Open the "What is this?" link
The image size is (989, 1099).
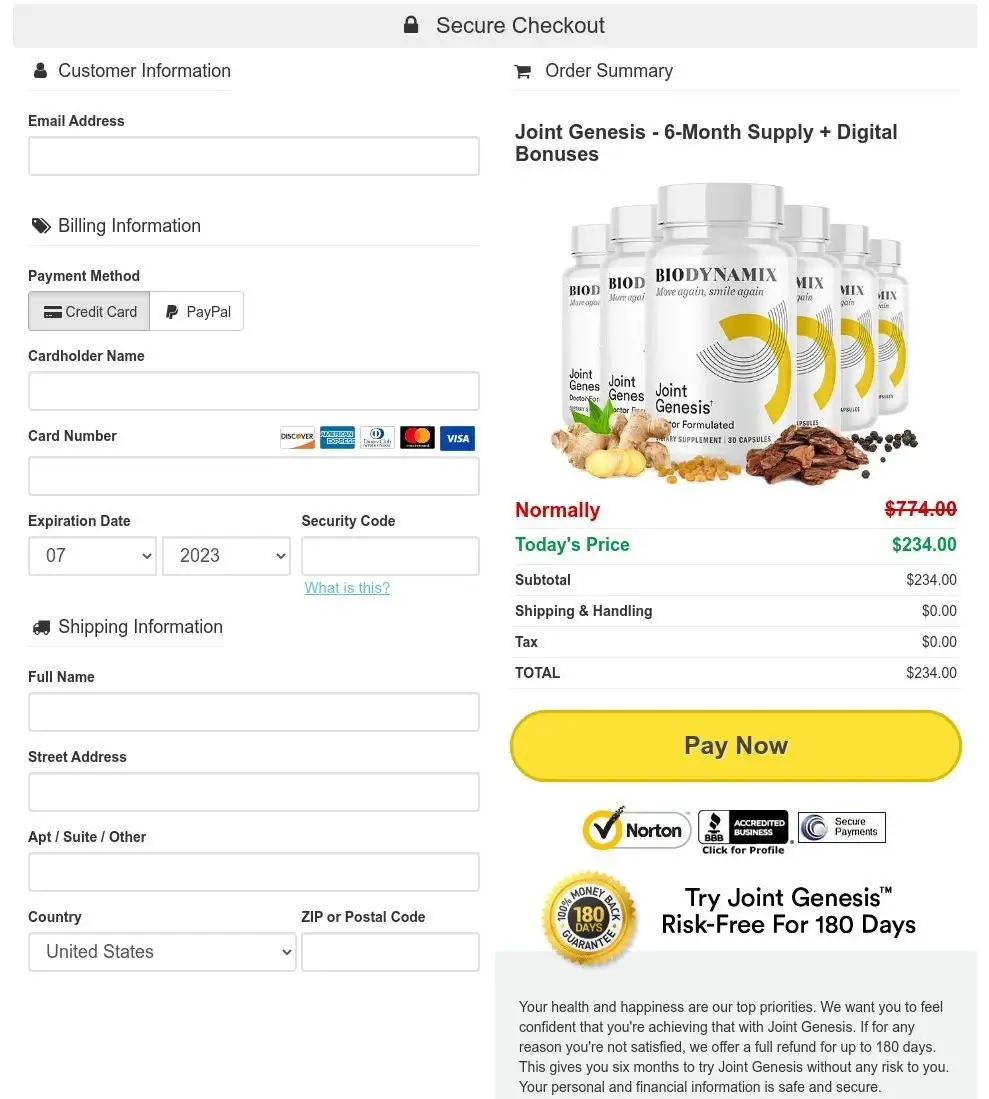[x=347, y=588]
